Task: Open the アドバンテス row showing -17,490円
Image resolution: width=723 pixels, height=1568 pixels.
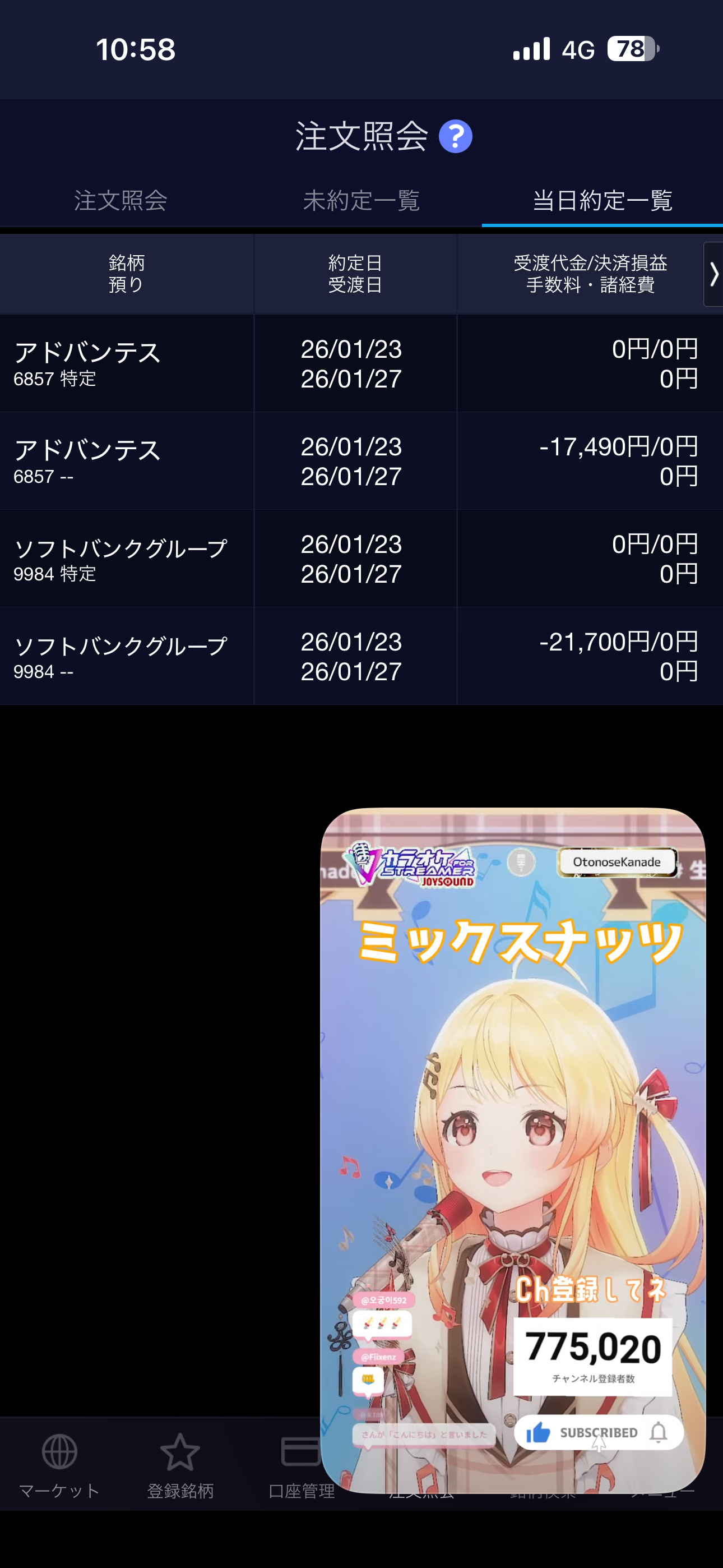Action: pos(361,461)
